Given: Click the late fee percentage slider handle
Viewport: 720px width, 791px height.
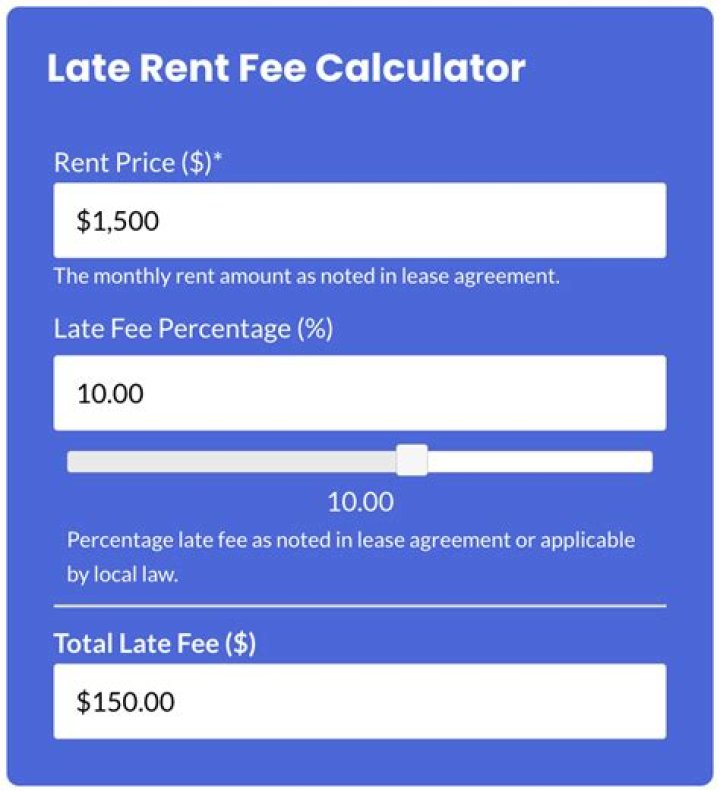Looking at the screenshot, I should click(412, 460).
